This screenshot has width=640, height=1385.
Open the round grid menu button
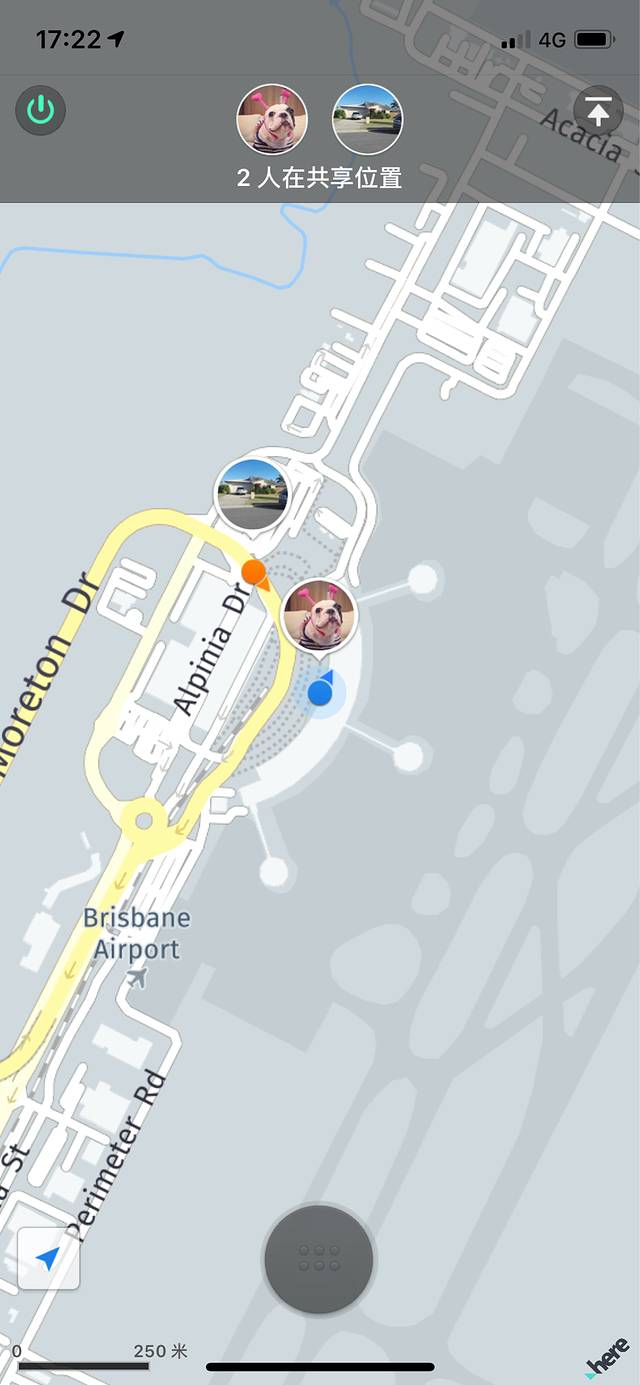(319, 1259)
